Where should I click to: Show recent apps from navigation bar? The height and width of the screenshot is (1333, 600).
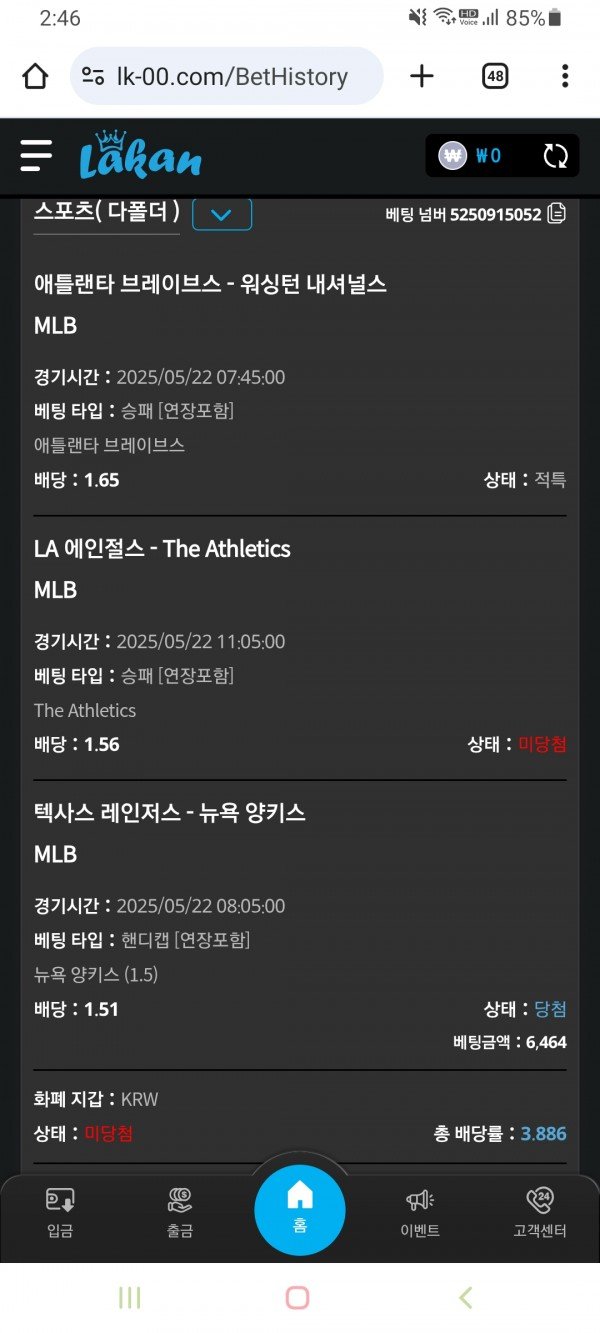pos(129,1297)
